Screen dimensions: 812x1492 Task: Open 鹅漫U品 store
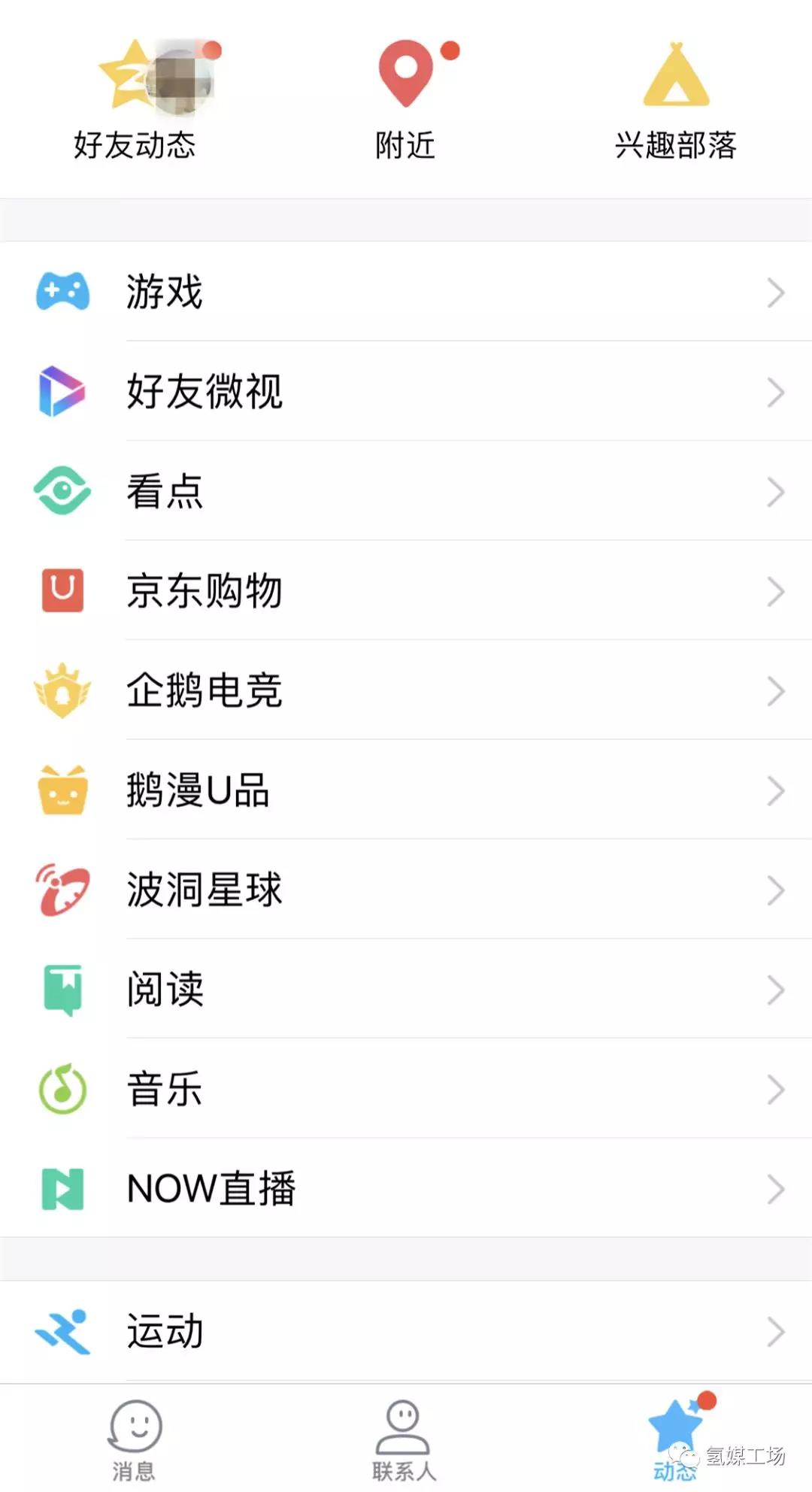[x=197, y=791]
